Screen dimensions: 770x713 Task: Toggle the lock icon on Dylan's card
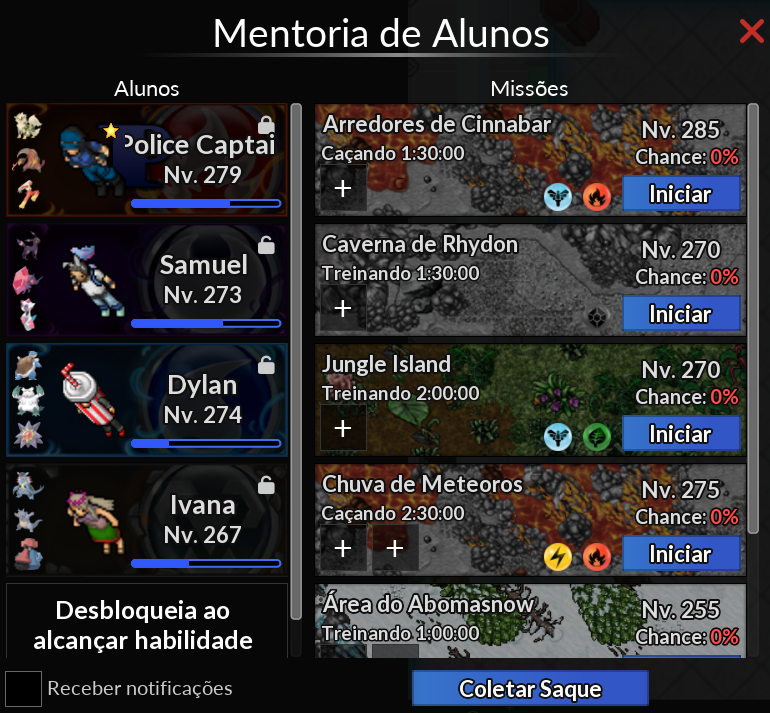(266, 365)
